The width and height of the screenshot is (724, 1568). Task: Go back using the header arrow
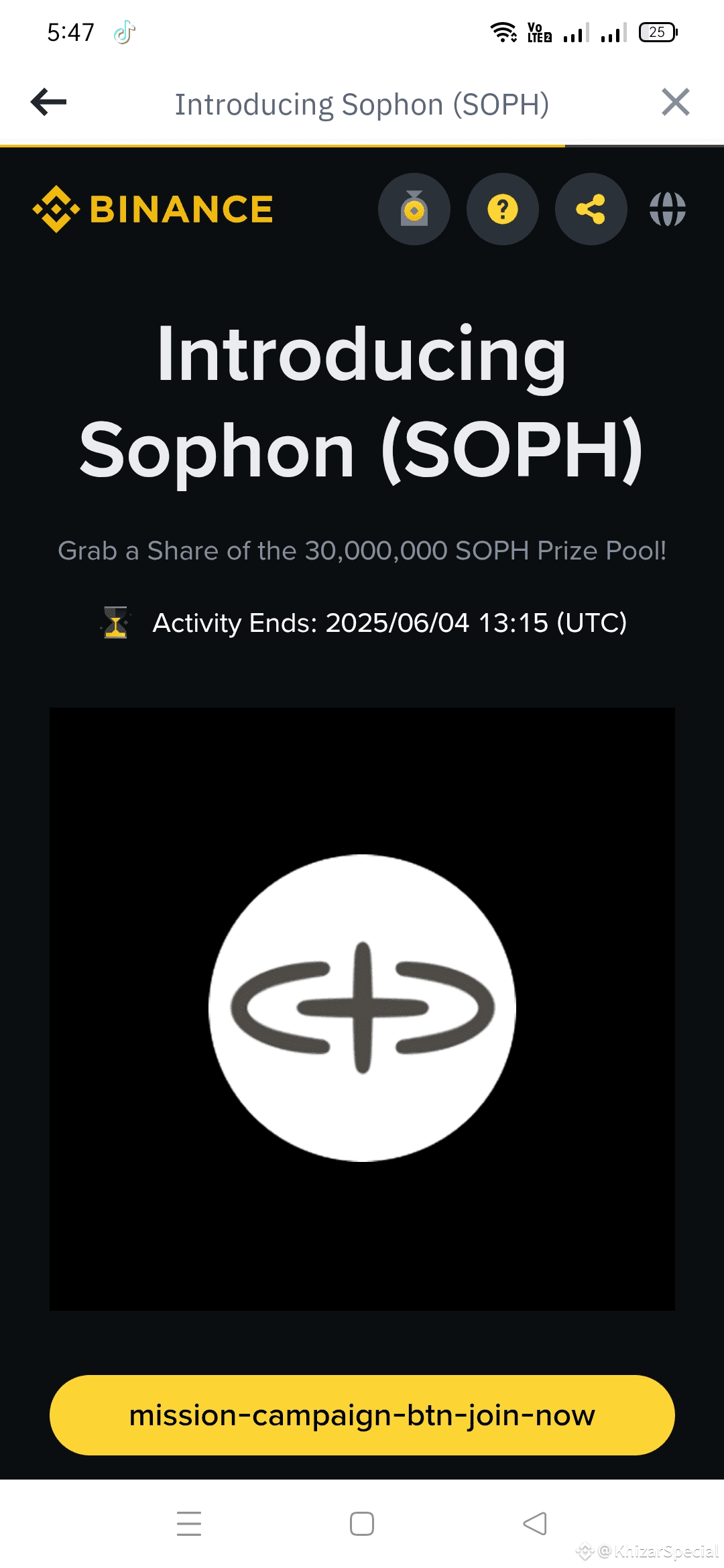pyautogui.click(x=48, y=103)
